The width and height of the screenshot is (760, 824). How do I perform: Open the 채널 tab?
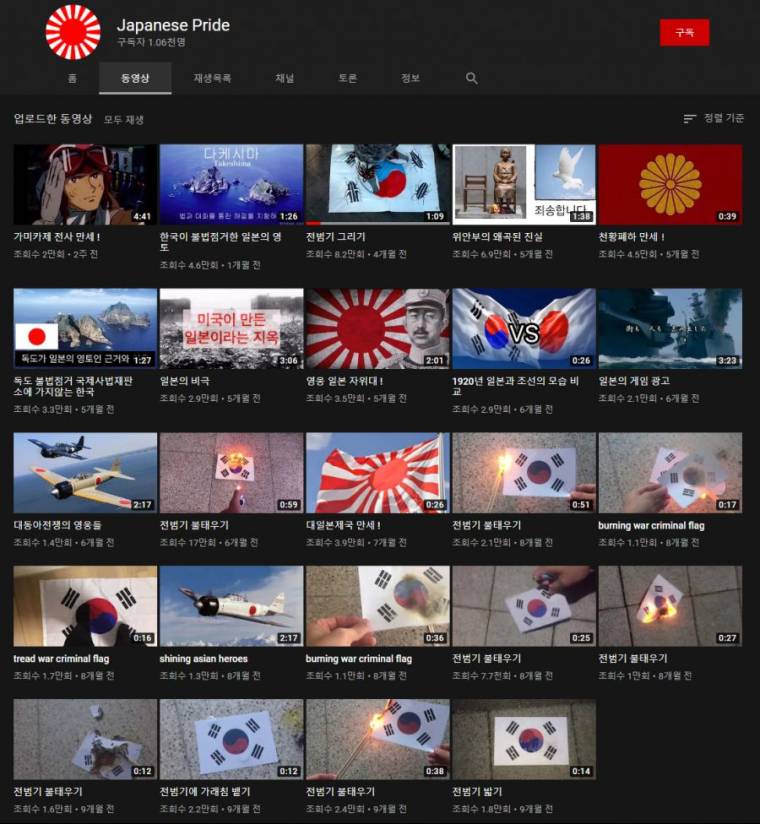tap(285, 78)
